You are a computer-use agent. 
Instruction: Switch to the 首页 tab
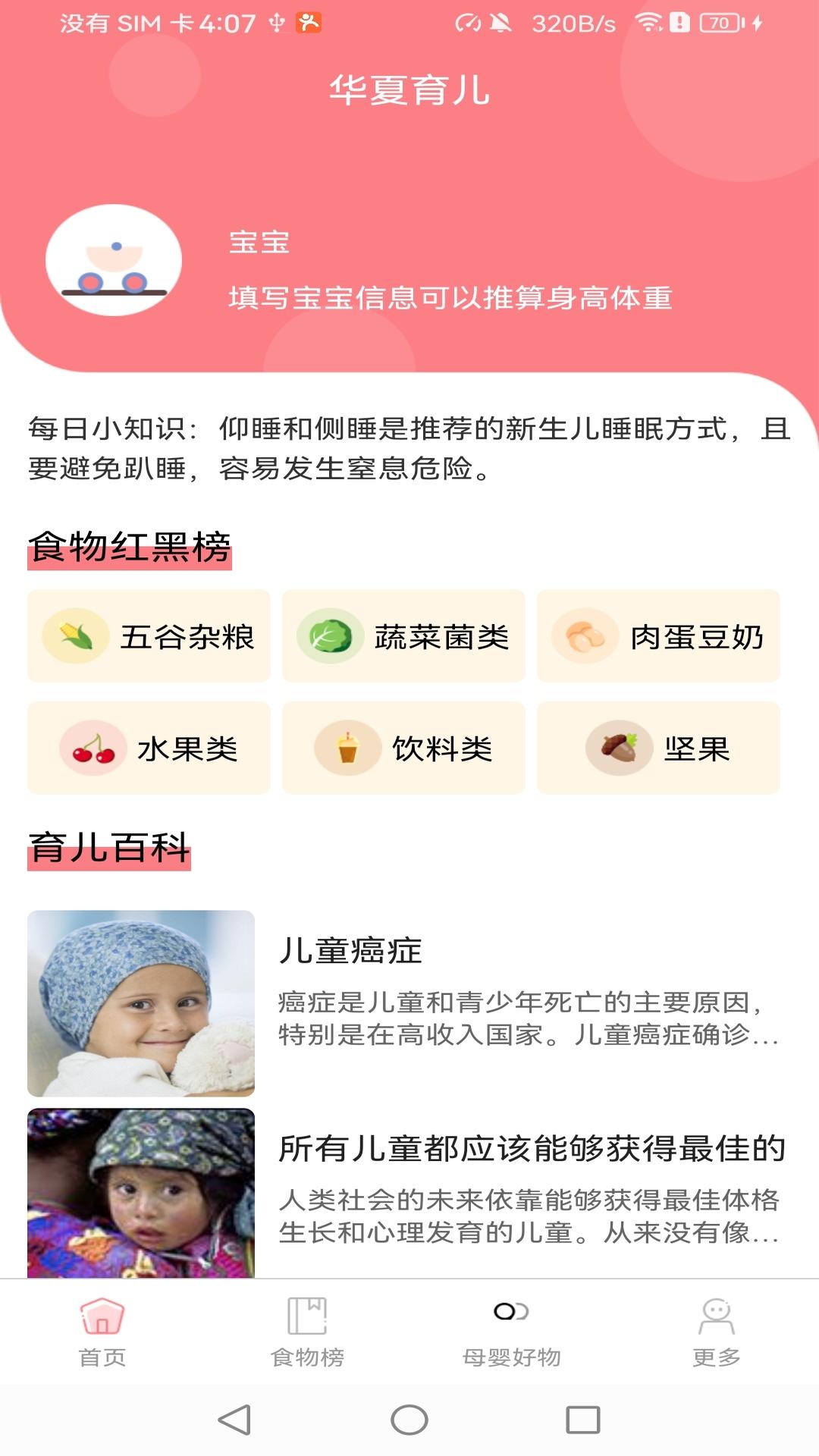click(x=102, y=1332)
